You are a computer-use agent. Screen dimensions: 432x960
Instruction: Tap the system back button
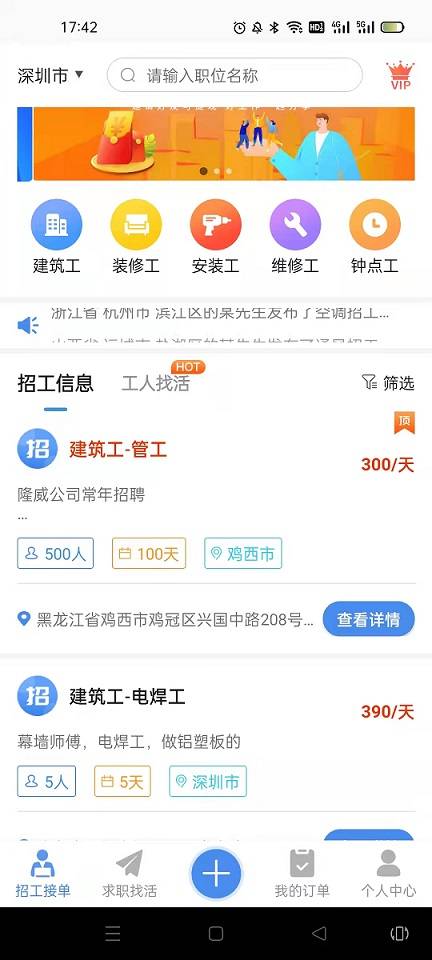pyautogui.click(x=319, y=933)
